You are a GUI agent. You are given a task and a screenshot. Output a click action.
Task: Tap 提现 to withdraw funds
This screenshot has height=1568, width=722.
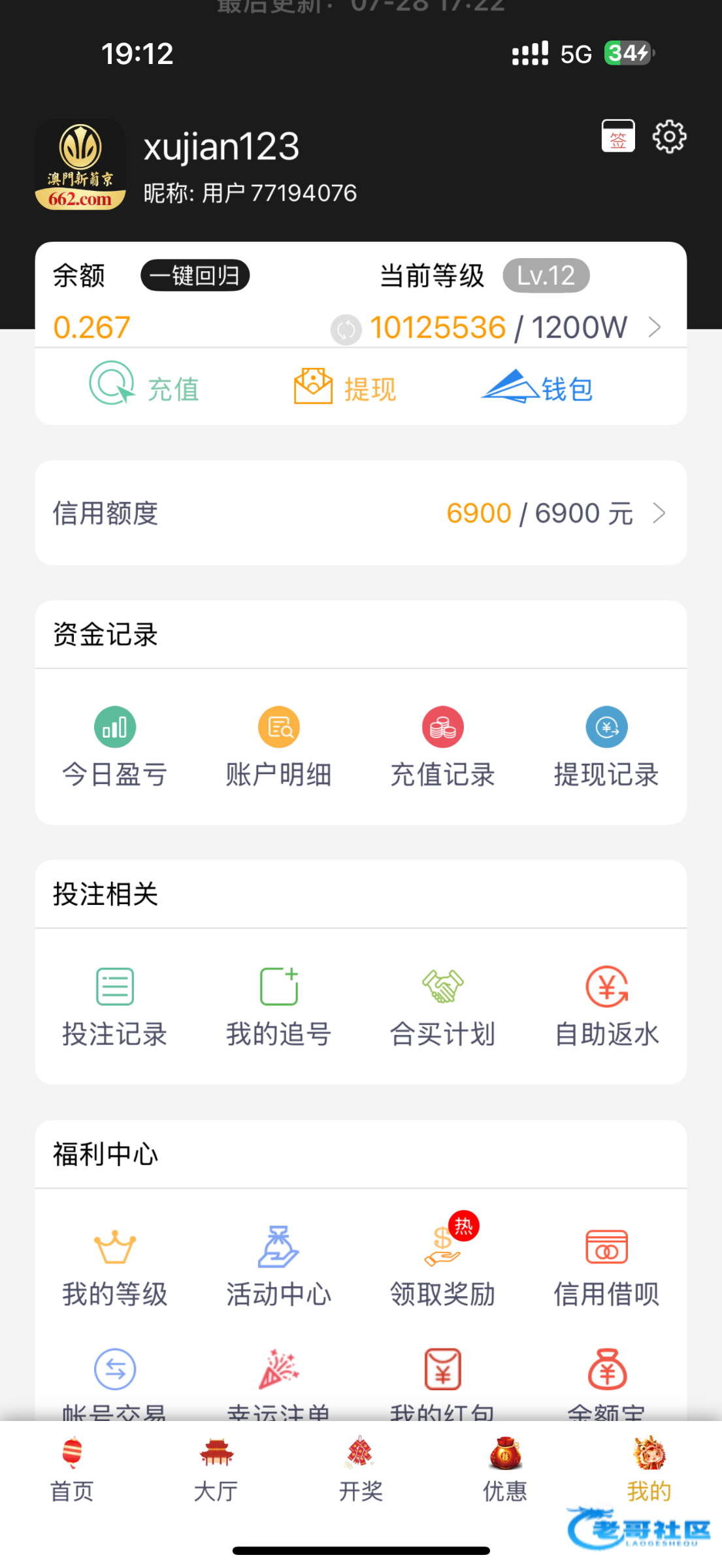(x=345, y=387)
